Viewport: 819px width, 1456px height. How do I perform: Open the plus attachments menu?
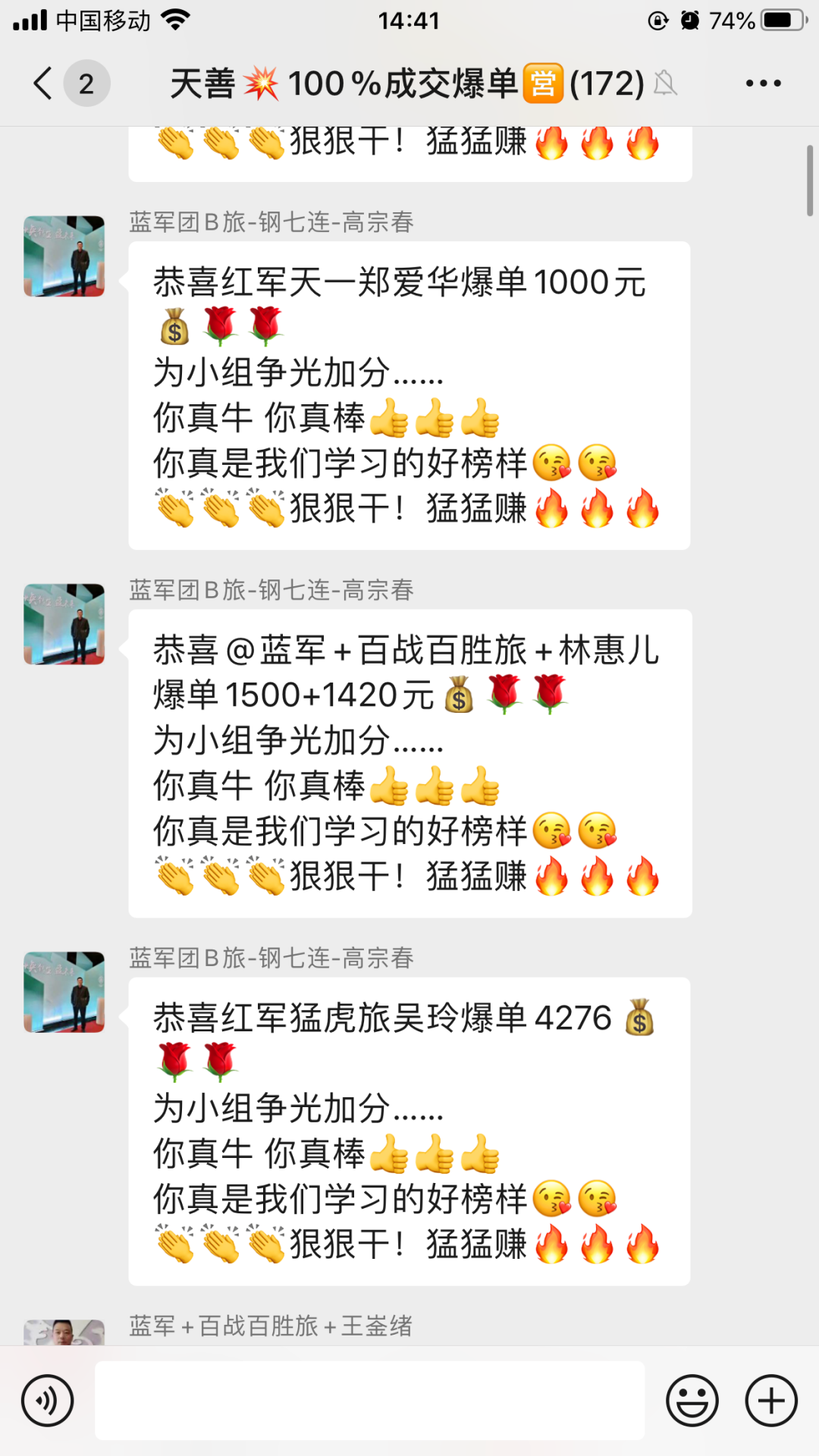(771, 1401)
